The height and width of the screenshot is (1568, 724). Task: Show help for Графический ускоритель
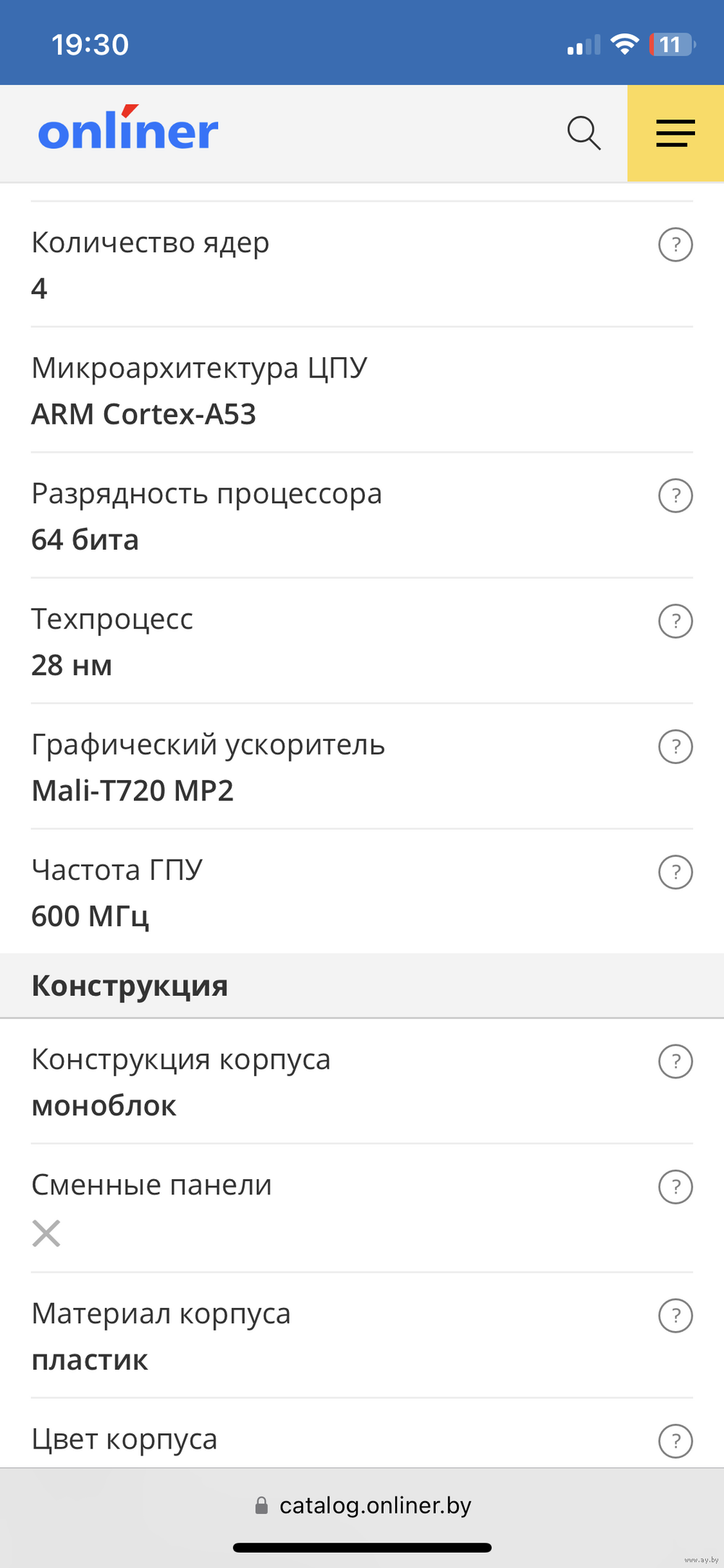(675, 747)
